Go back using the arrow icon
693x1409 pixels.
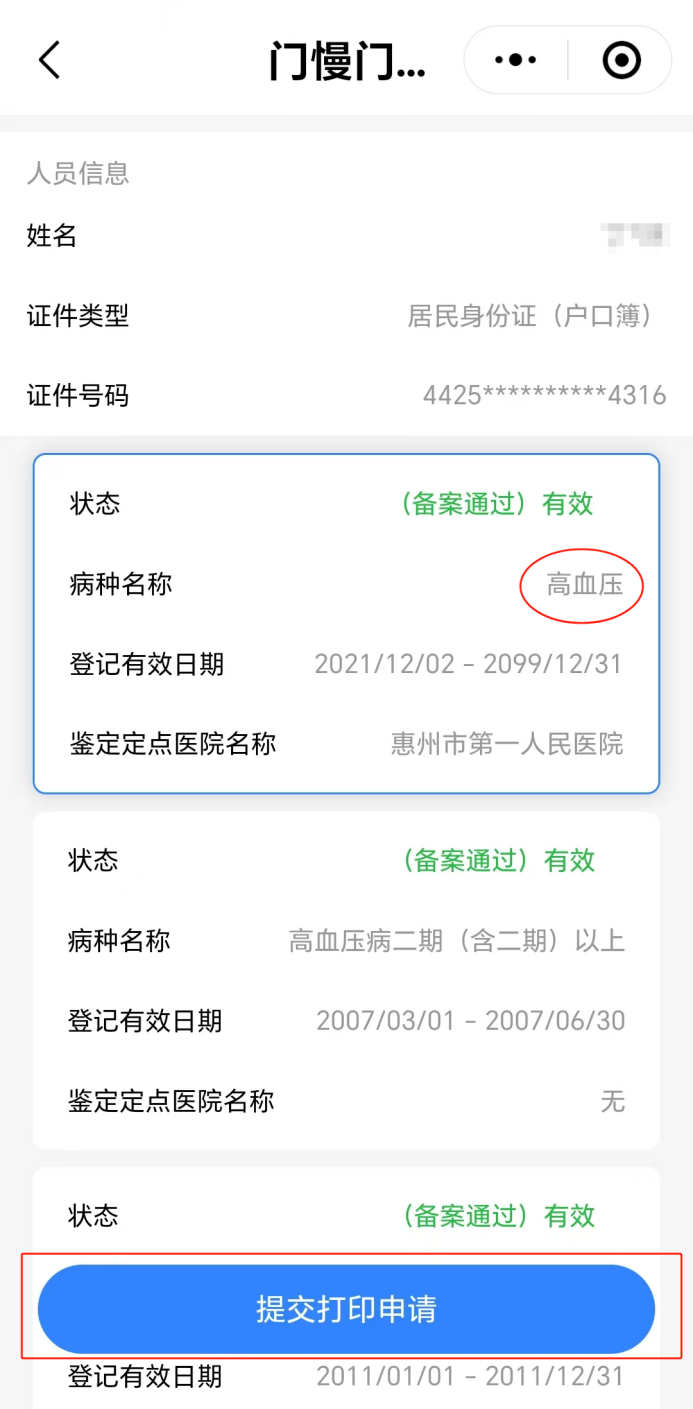(x=50, y=60)
